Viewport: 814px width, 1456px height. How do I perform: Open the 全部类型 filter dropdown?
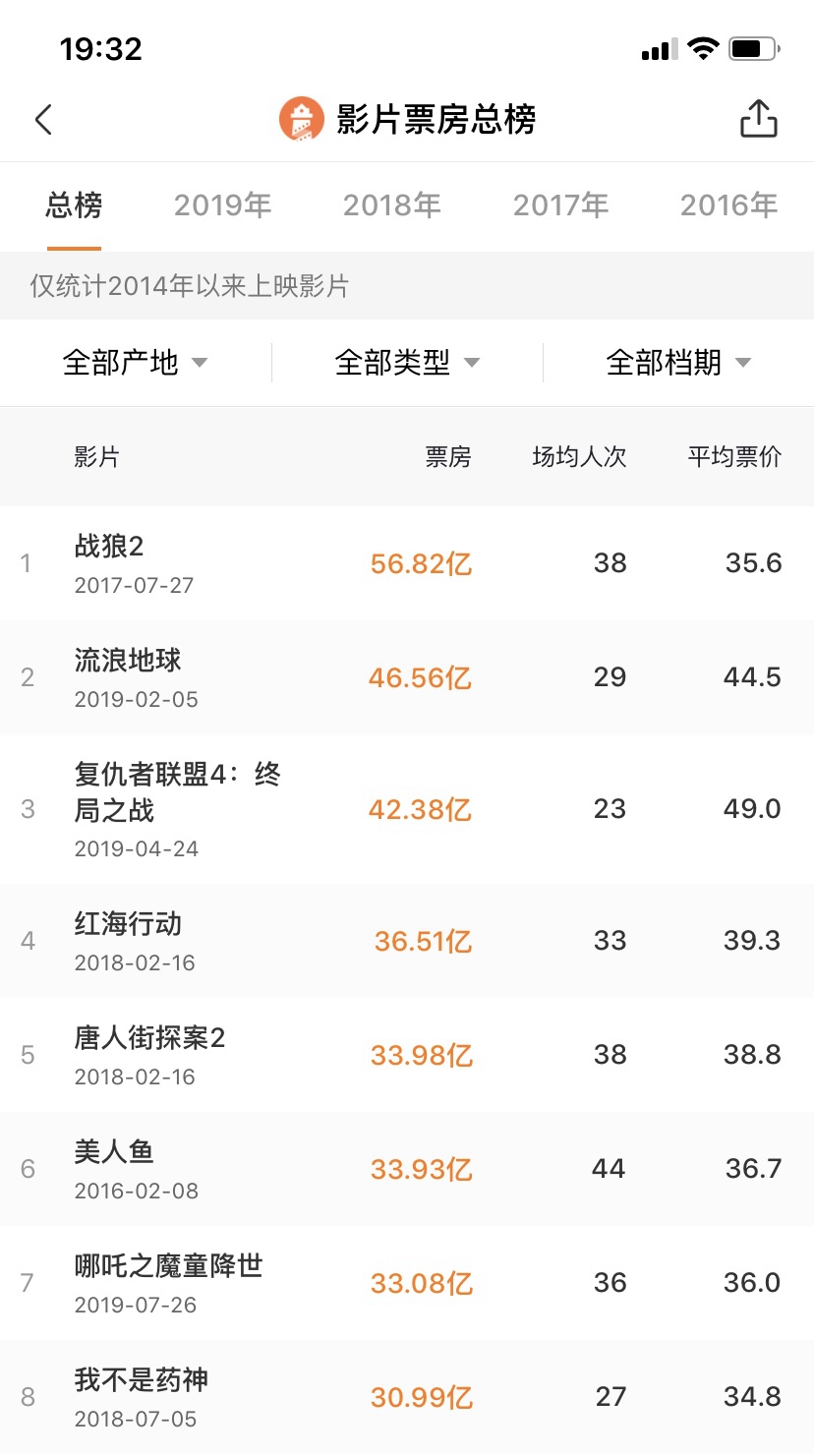tap(408, 362)
